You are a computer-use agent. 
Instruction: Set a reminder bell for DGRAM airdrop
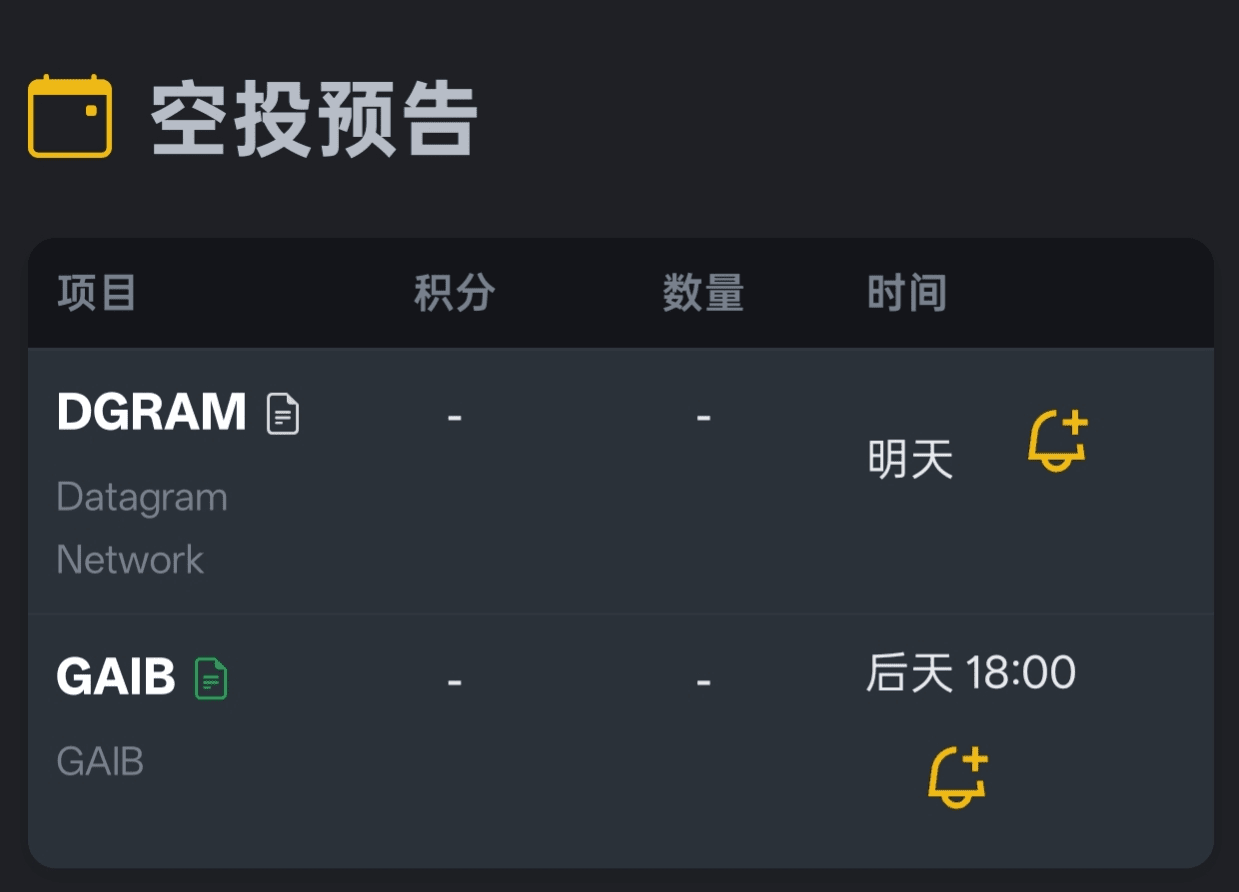pos(1056,440)
